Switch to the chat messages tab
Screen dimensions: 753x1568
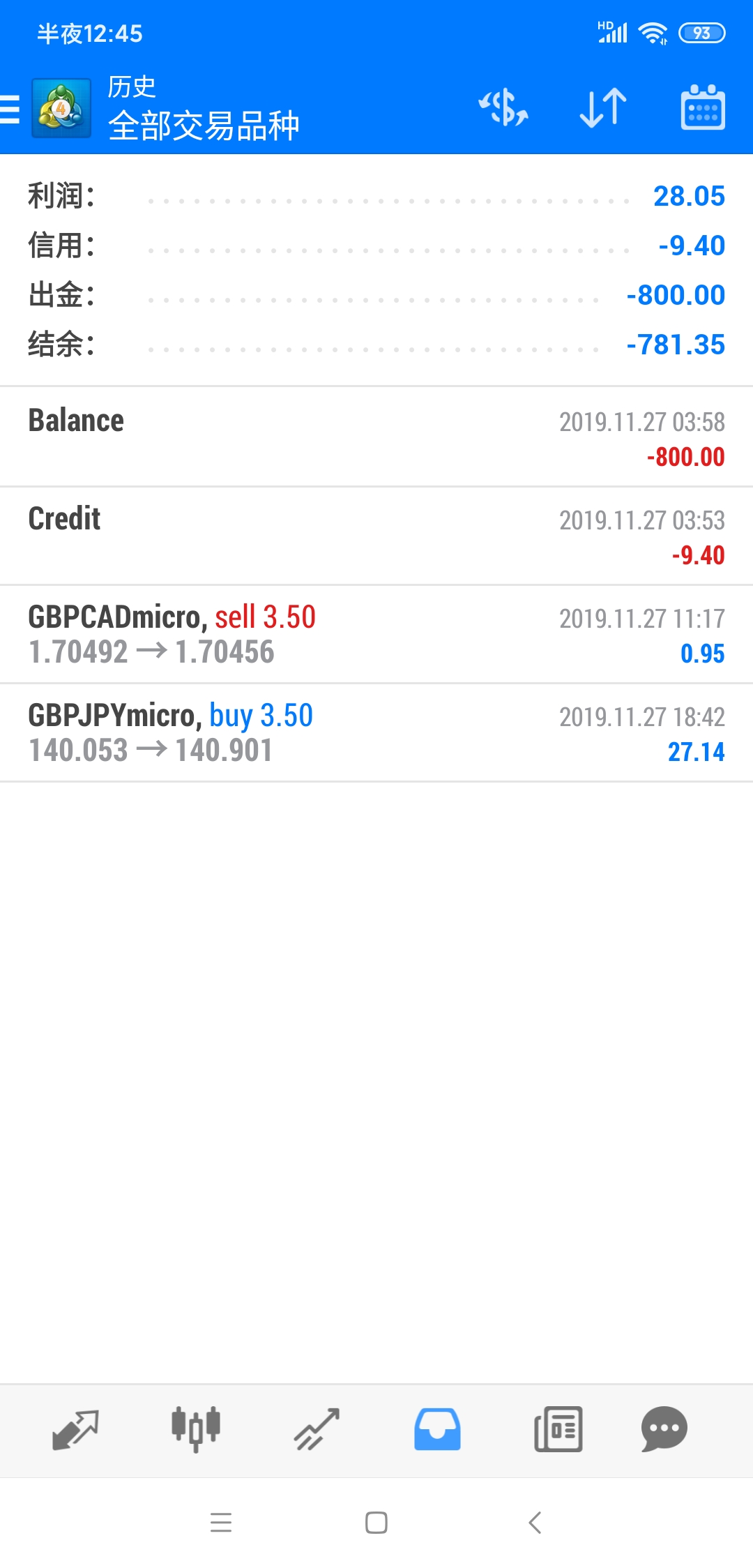point(664,1429)
